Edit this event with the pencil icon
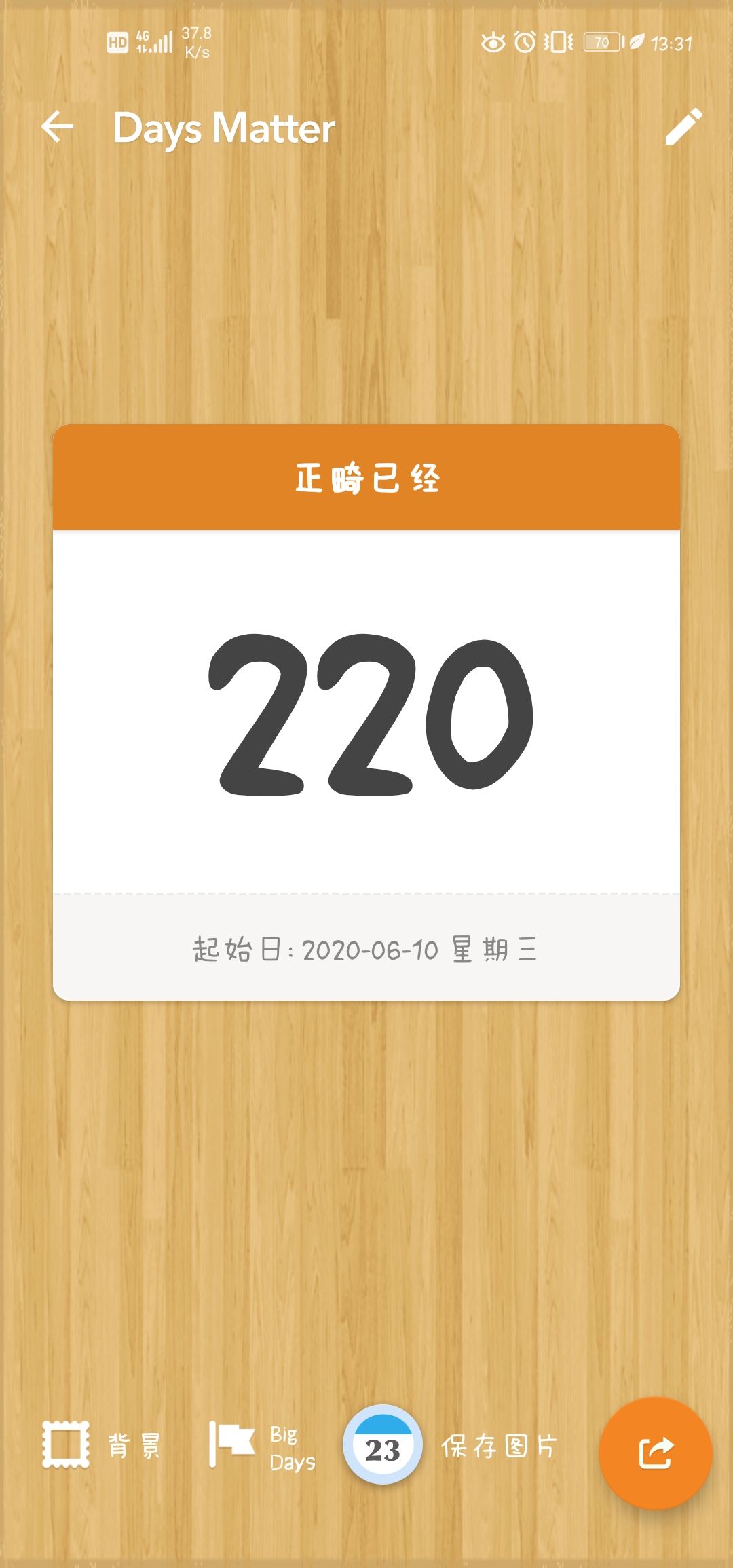The height and width of the screenshot is (1568, 733). (x=683, y=127)
